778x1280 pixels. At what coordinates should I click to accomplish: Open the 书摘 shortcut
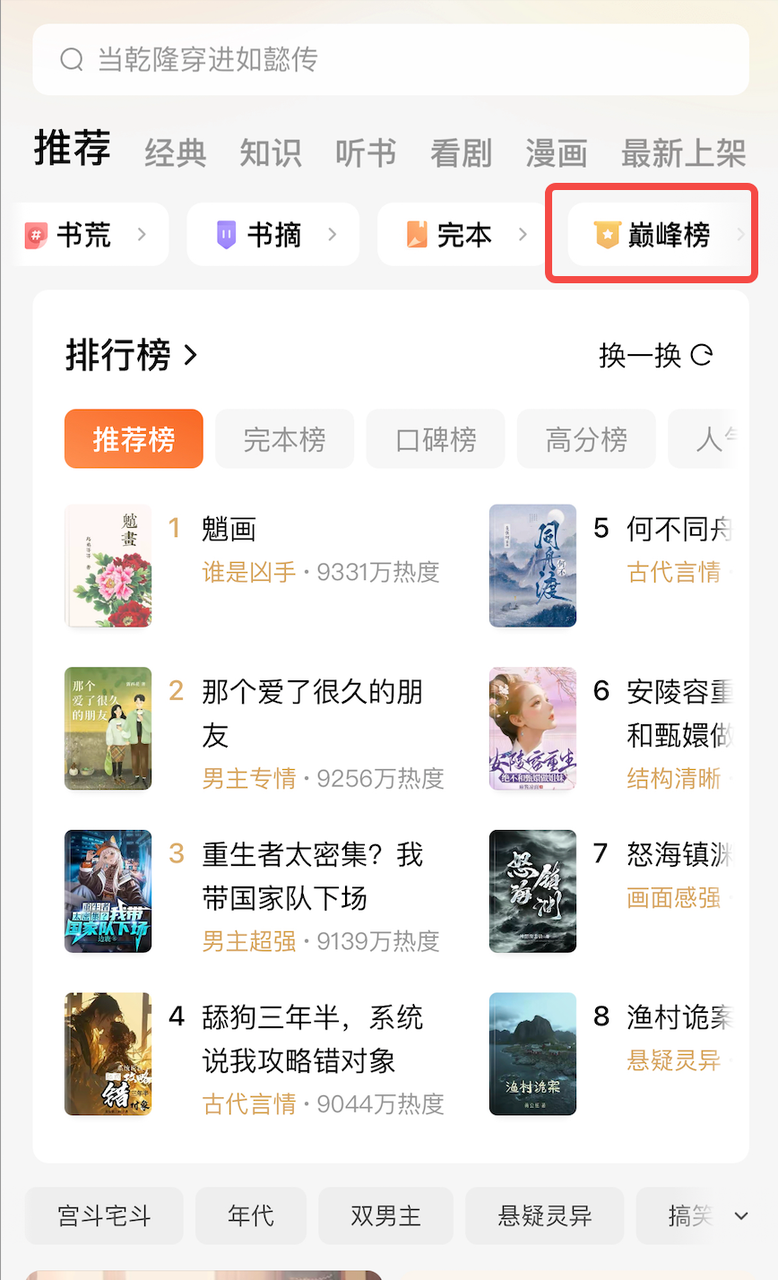coord(273,235)
